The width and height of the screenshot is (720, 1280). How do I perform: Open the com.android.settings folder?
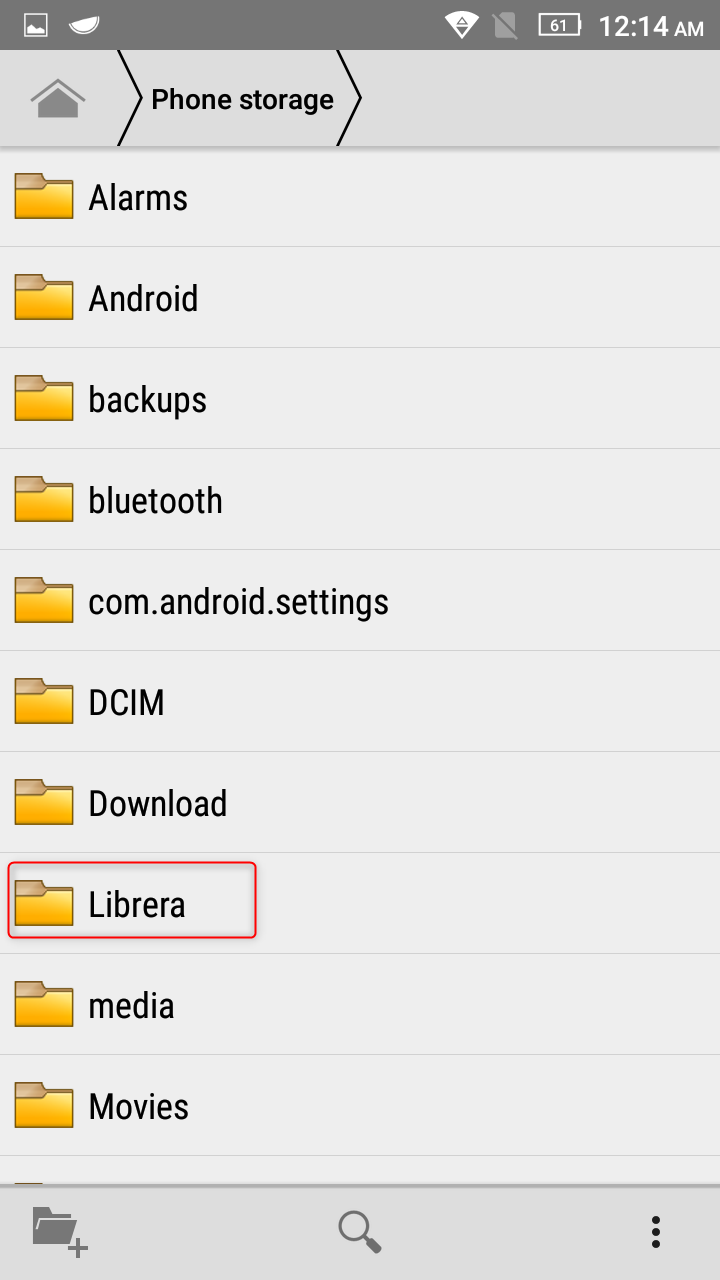(238, 601)
